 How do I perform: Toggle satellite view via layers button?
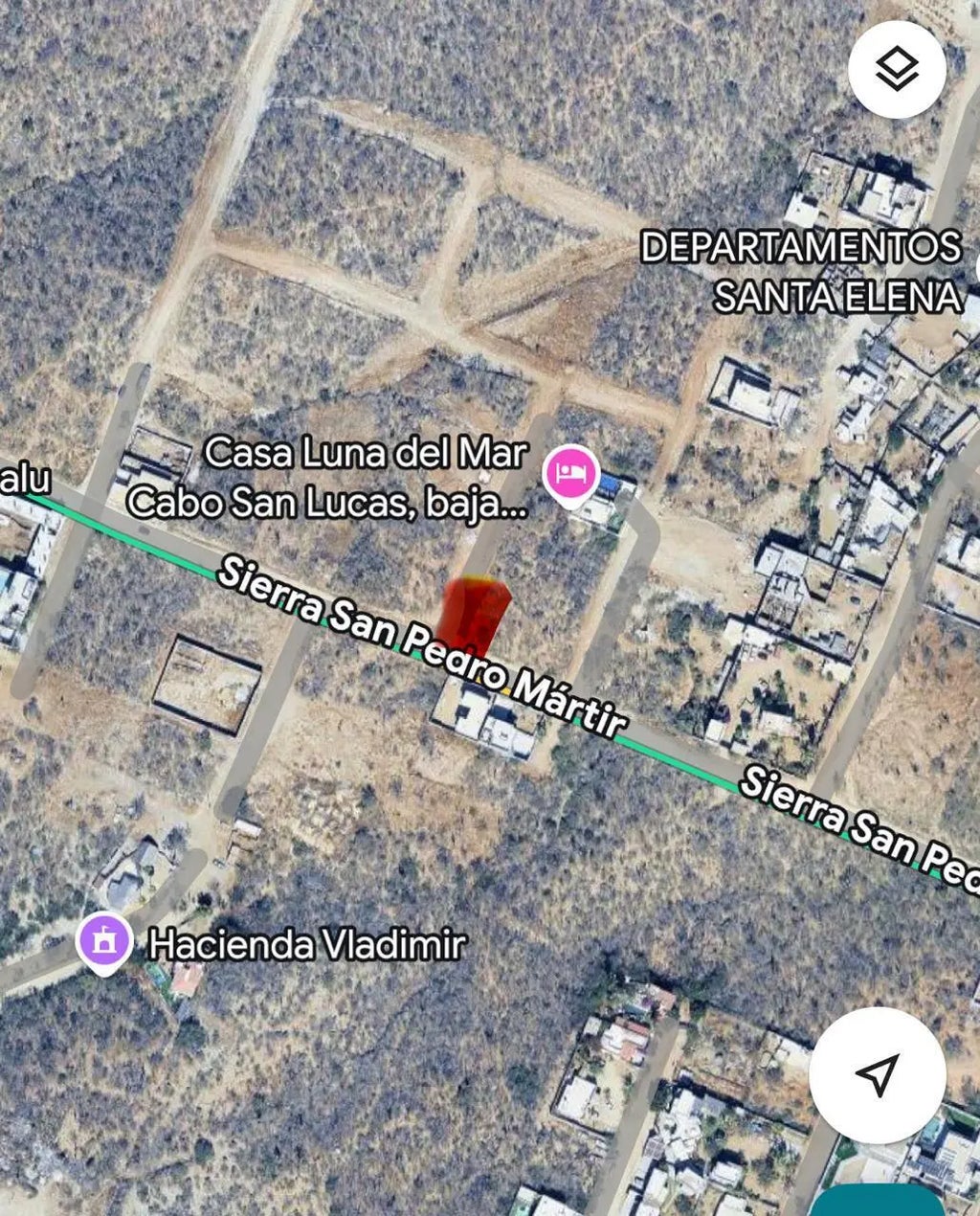895,66
